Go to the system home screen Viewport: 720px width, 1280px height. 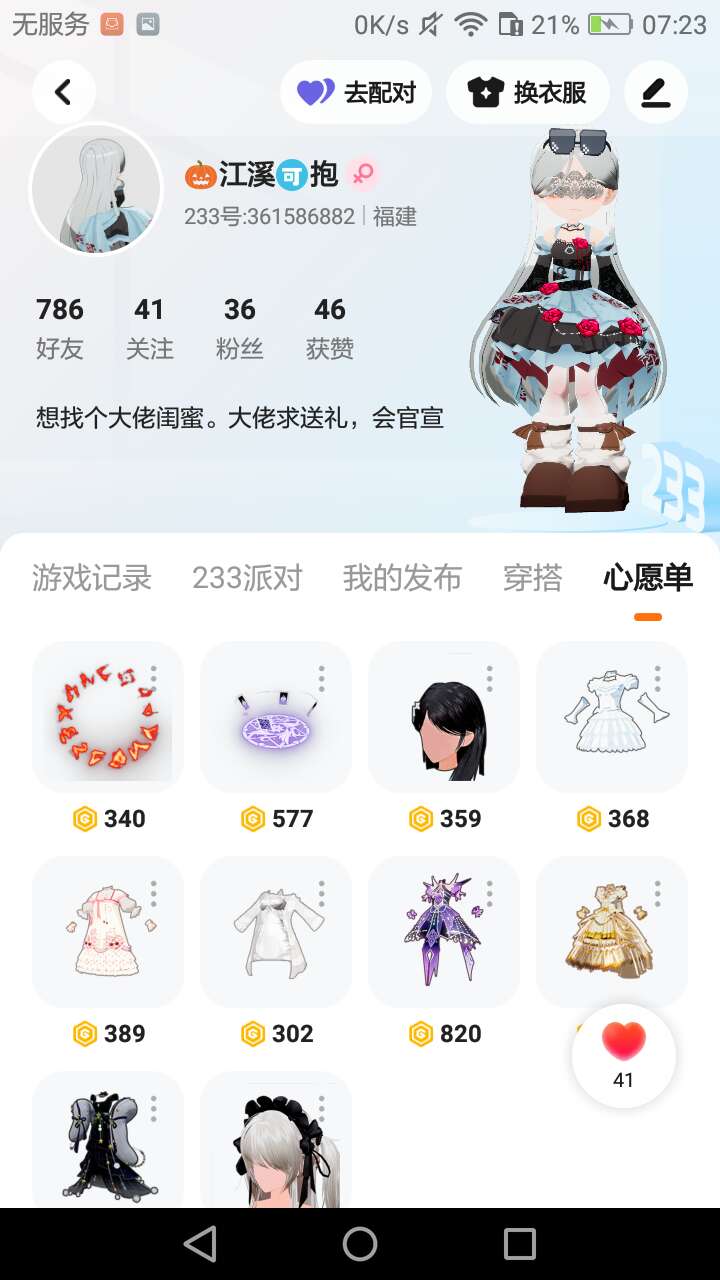coord(360,1244)
